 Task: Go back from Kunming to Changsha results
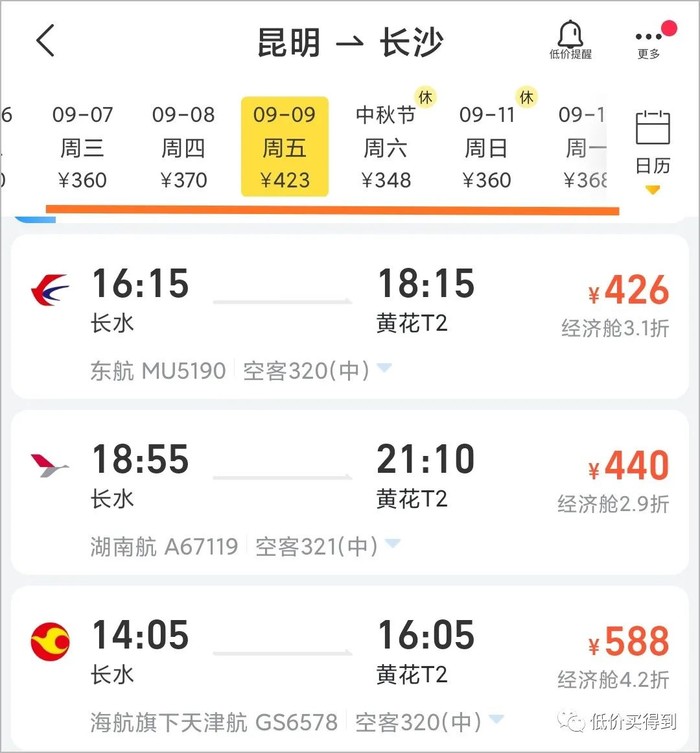45,42
